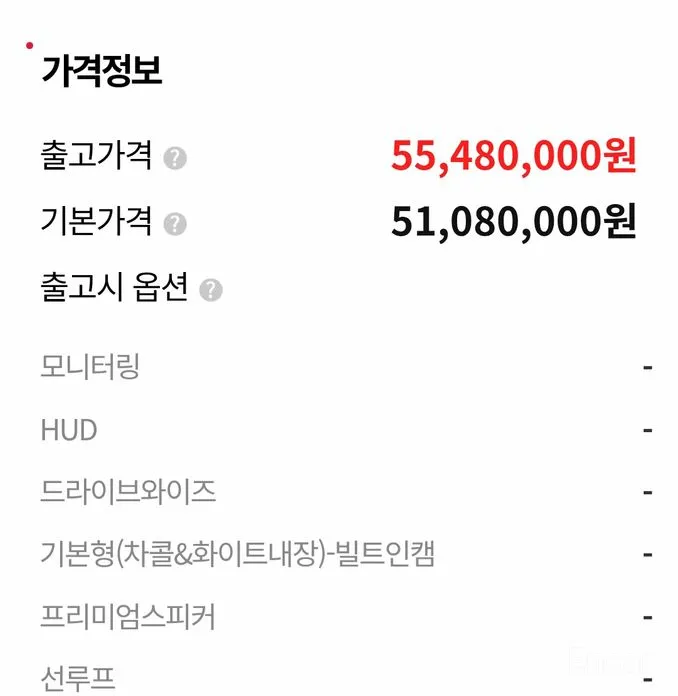Screen dimensions: 678x696
Task: Open the help icon beside 출고가격
Action: point(175,158)
